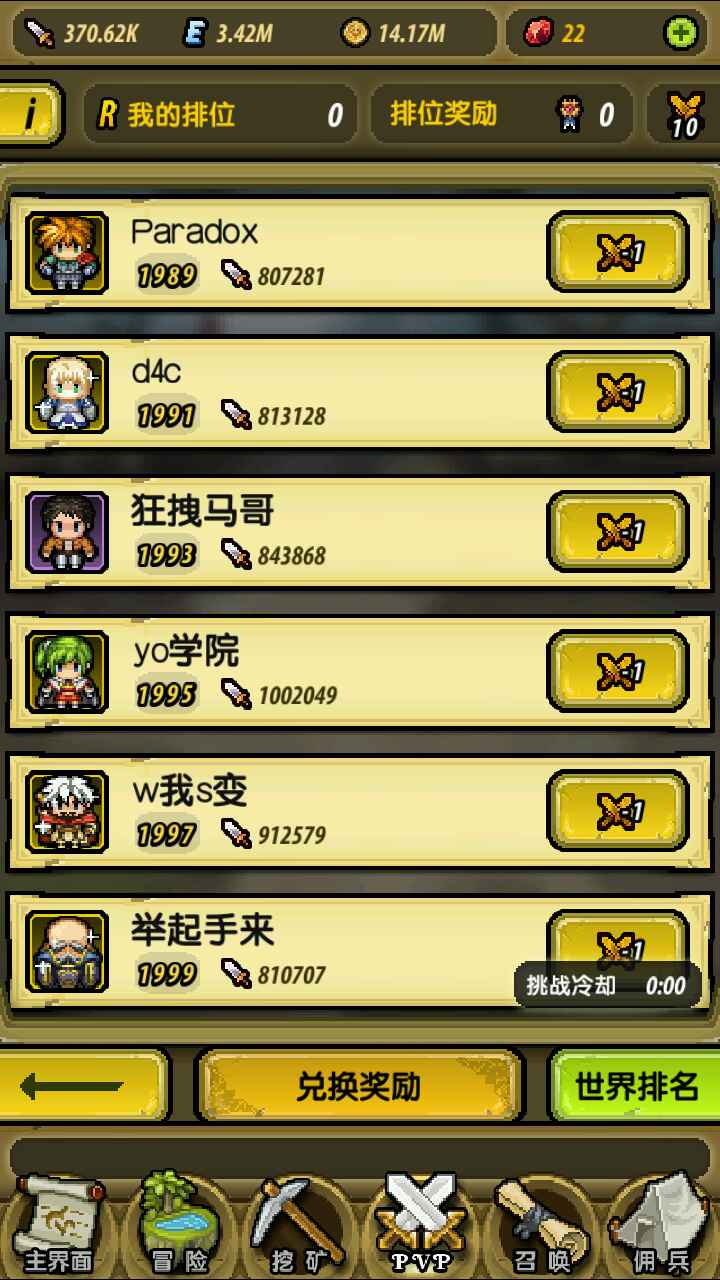Open 我的排位 my ranking panel
Image resolution: width=720 pixels, height=1280 pixels.
(220, 115)
